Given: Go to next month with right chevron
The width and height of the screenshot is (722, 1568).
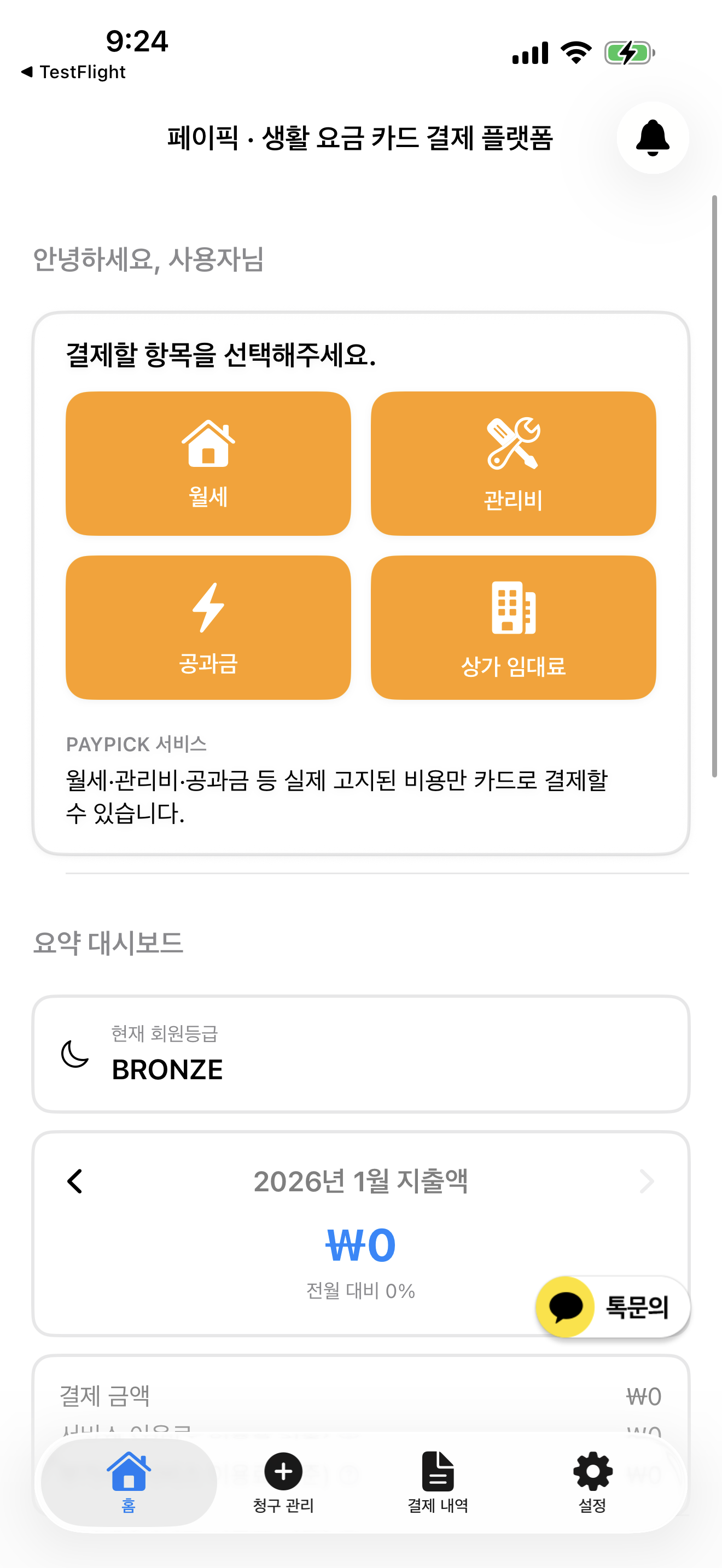Looking at the screenshot, I should point(647,1180).
